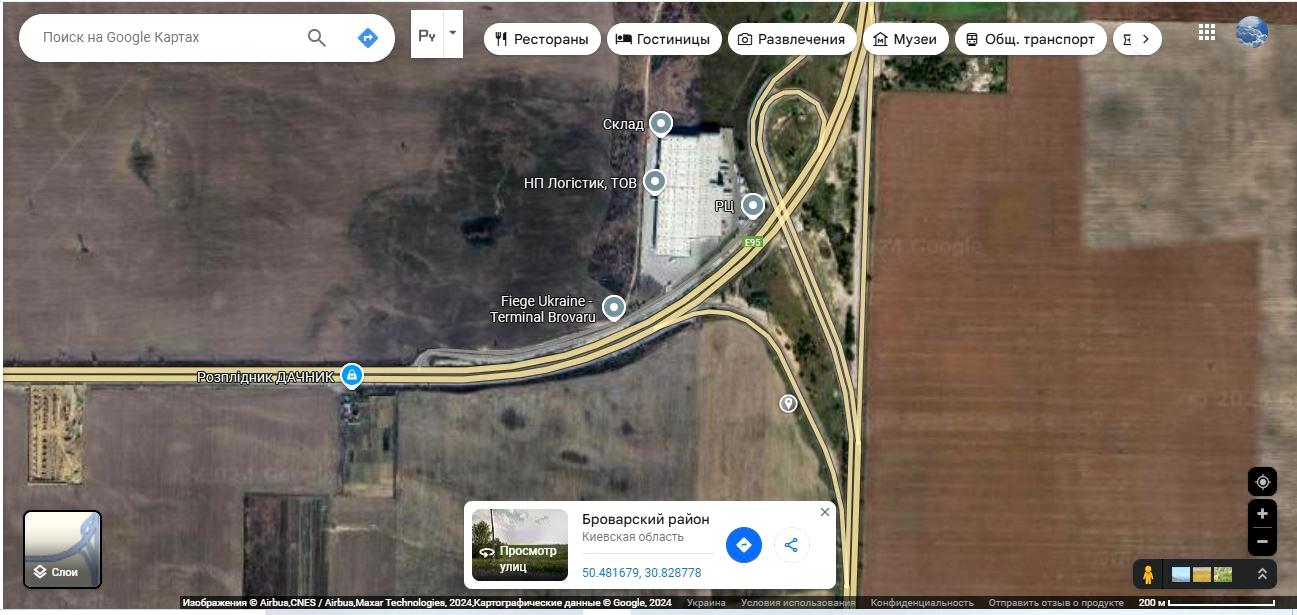Viewport: 1297px width, 615px height.
Task: Open the Слои layers switcher
Action: 63,548
